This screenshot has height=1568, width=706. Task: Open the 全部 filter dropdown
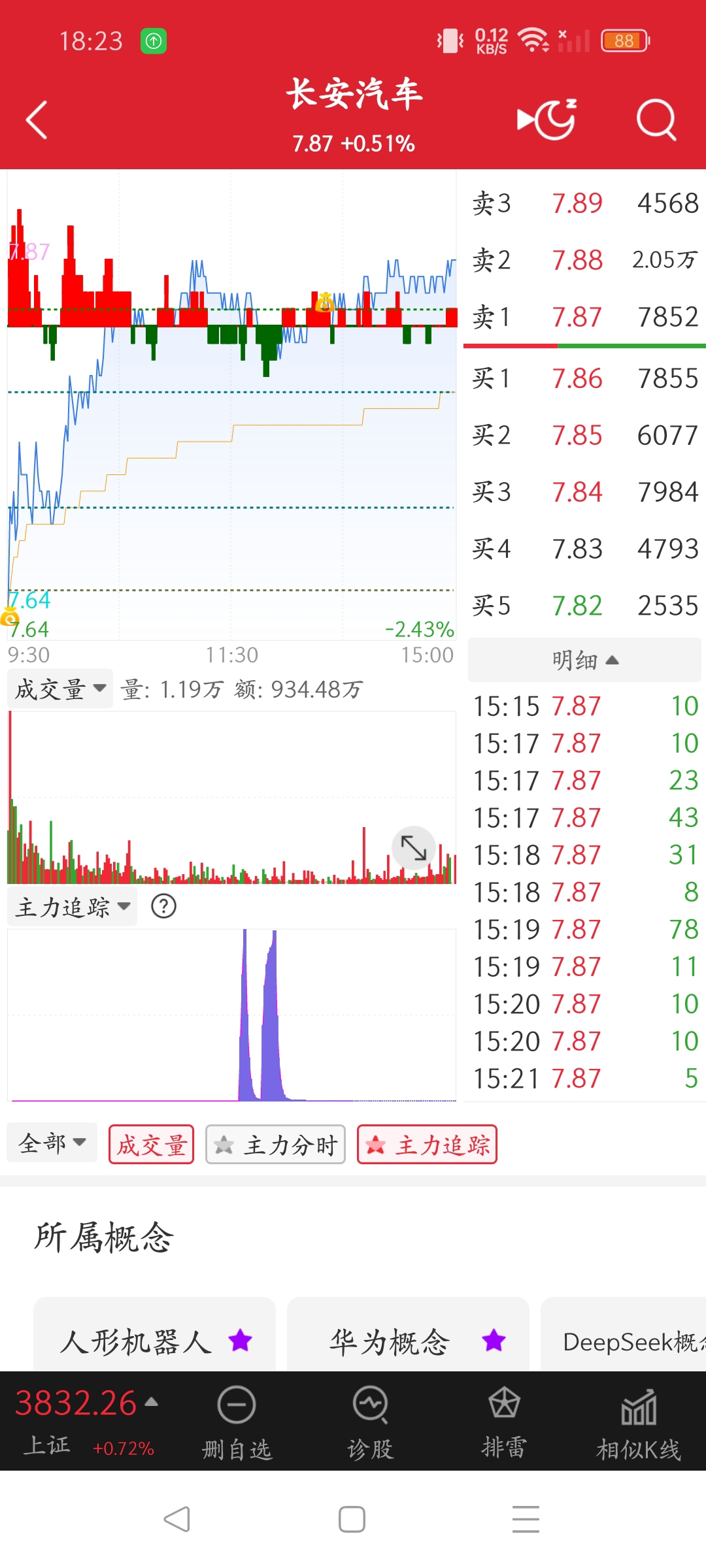(52, 1143)
